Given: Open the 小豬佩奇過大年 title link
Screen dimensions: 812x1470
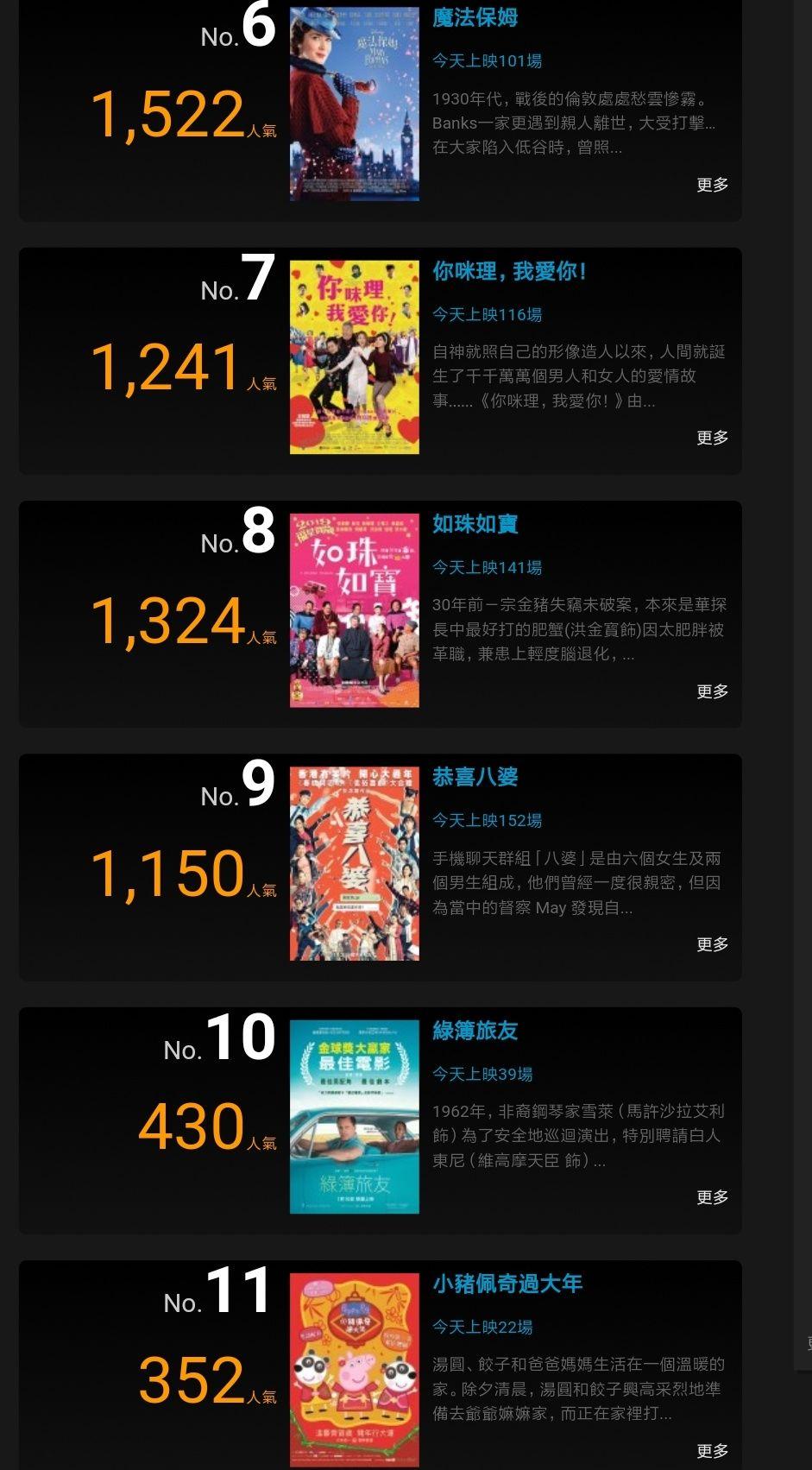Looking at the screenshot, I should point(507,1284).
